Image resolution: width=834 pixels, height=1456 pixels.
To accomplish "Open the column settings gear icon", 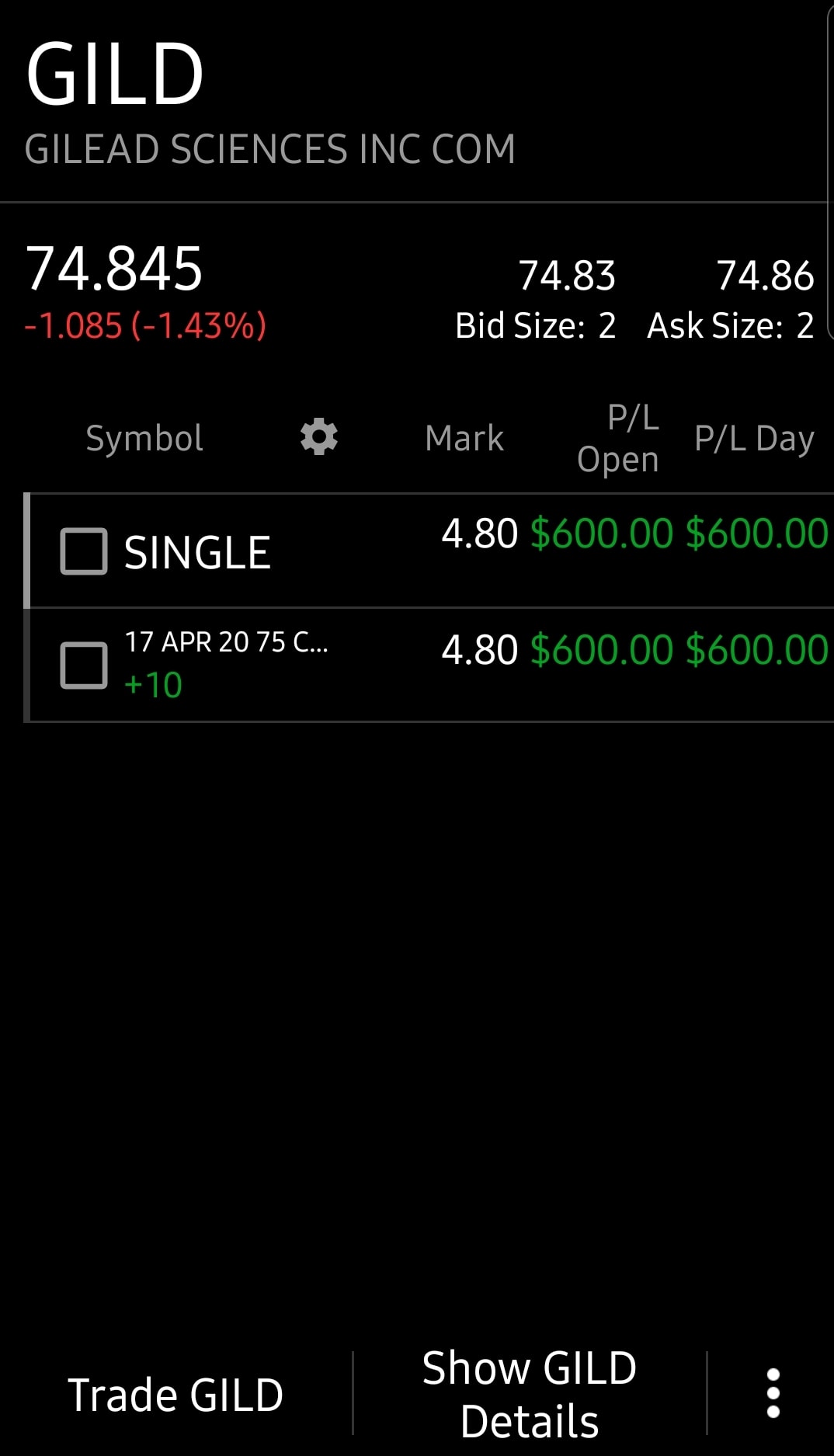I will tap(319, 436).
